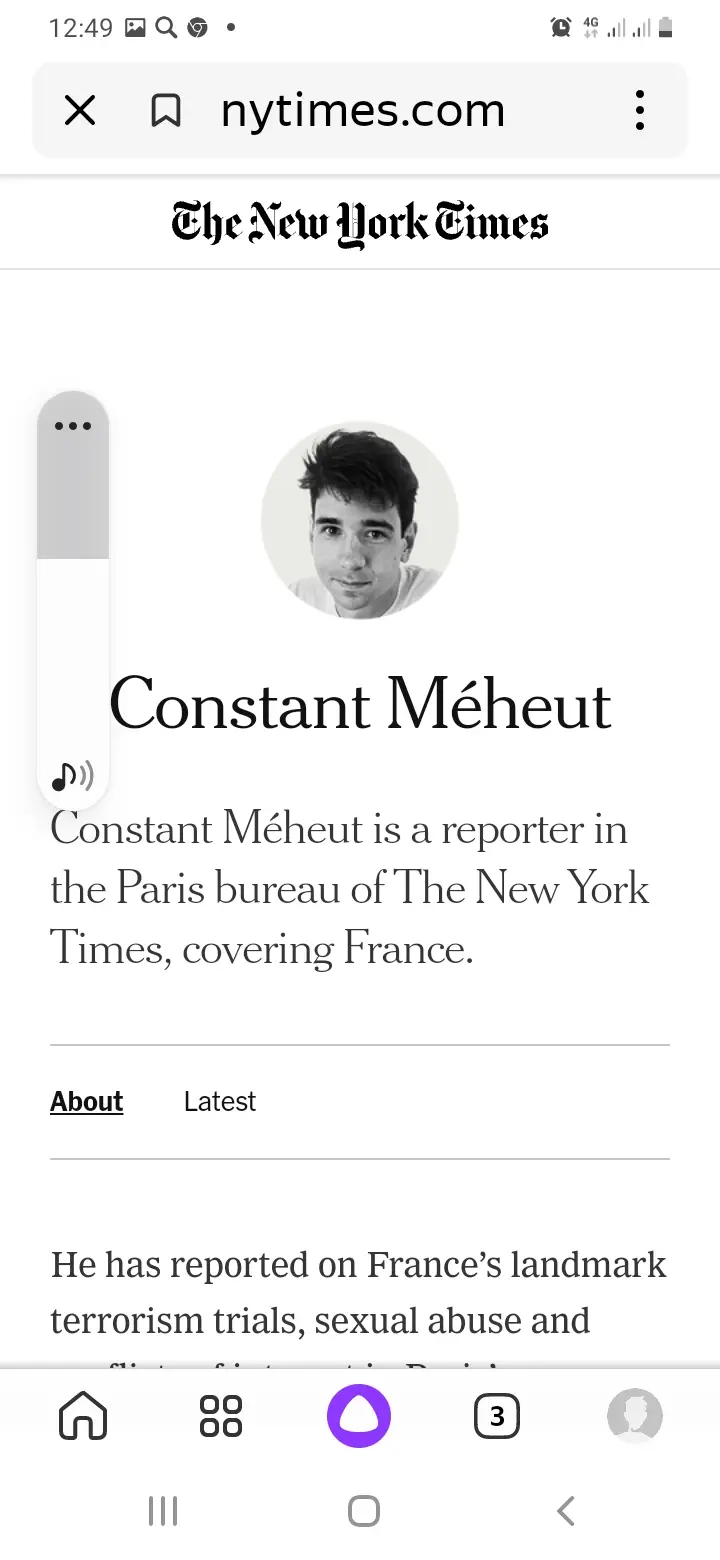Close the current web page
Image resolution: width=720 pixels, height=1560 pixels.
80,111
